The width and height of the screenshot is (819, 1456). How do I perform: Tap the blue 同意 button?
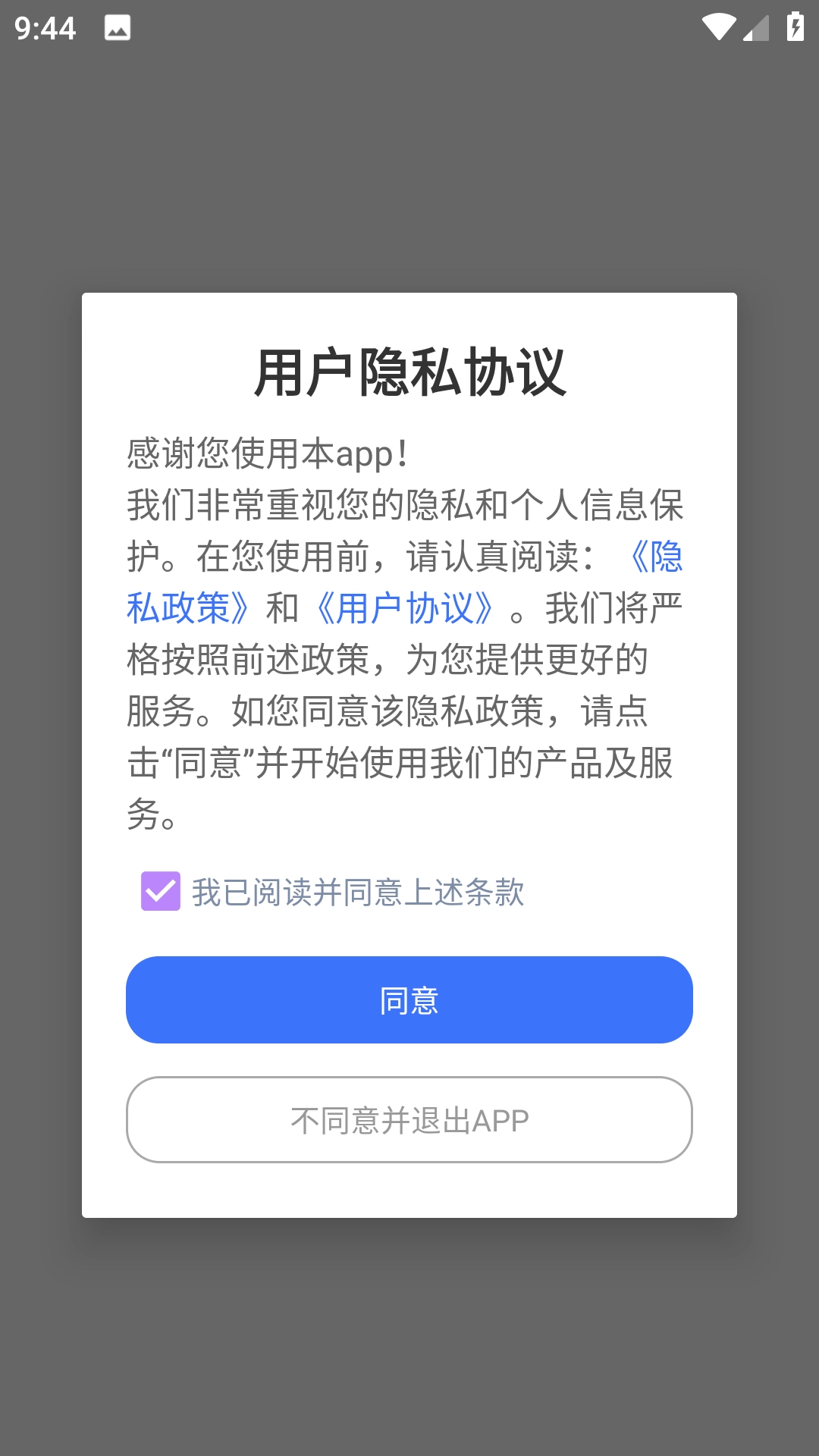tap(409, 999)
